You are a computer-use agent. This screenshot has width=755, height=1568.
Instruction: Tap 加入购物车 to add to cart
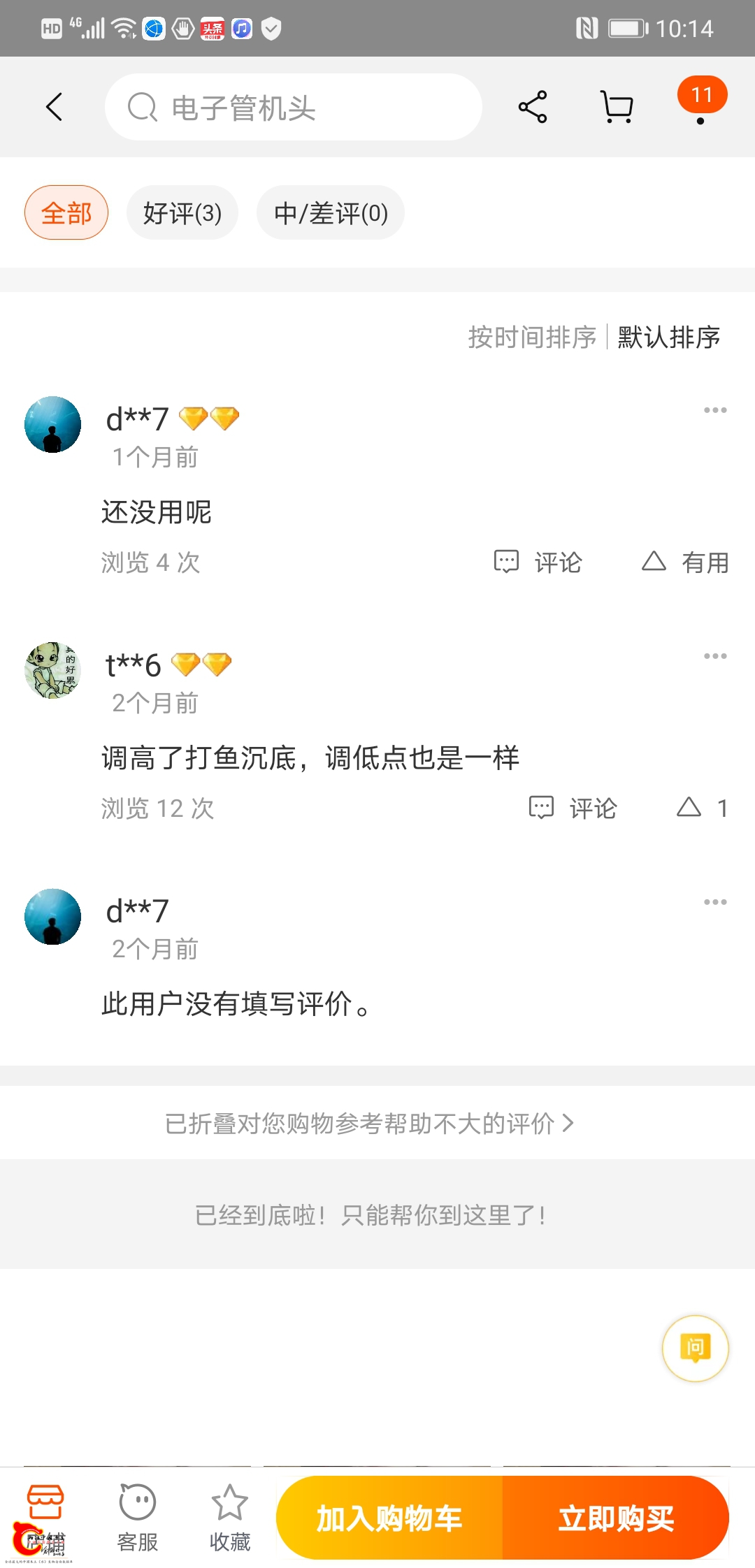(389, 1518)
